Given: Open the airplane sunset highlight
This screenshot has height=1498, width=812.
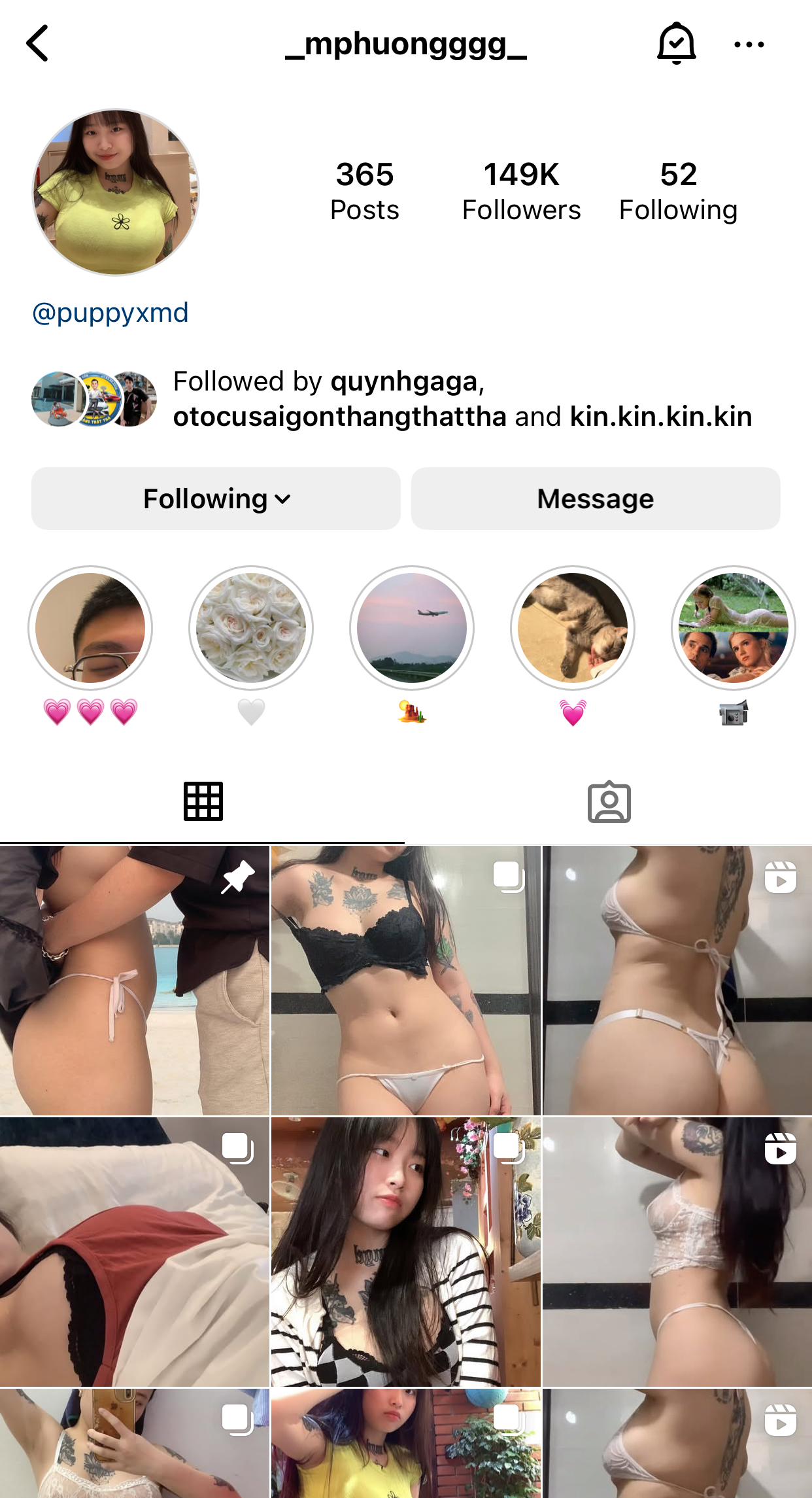Looking at the screenshot, I should point(412,628).
